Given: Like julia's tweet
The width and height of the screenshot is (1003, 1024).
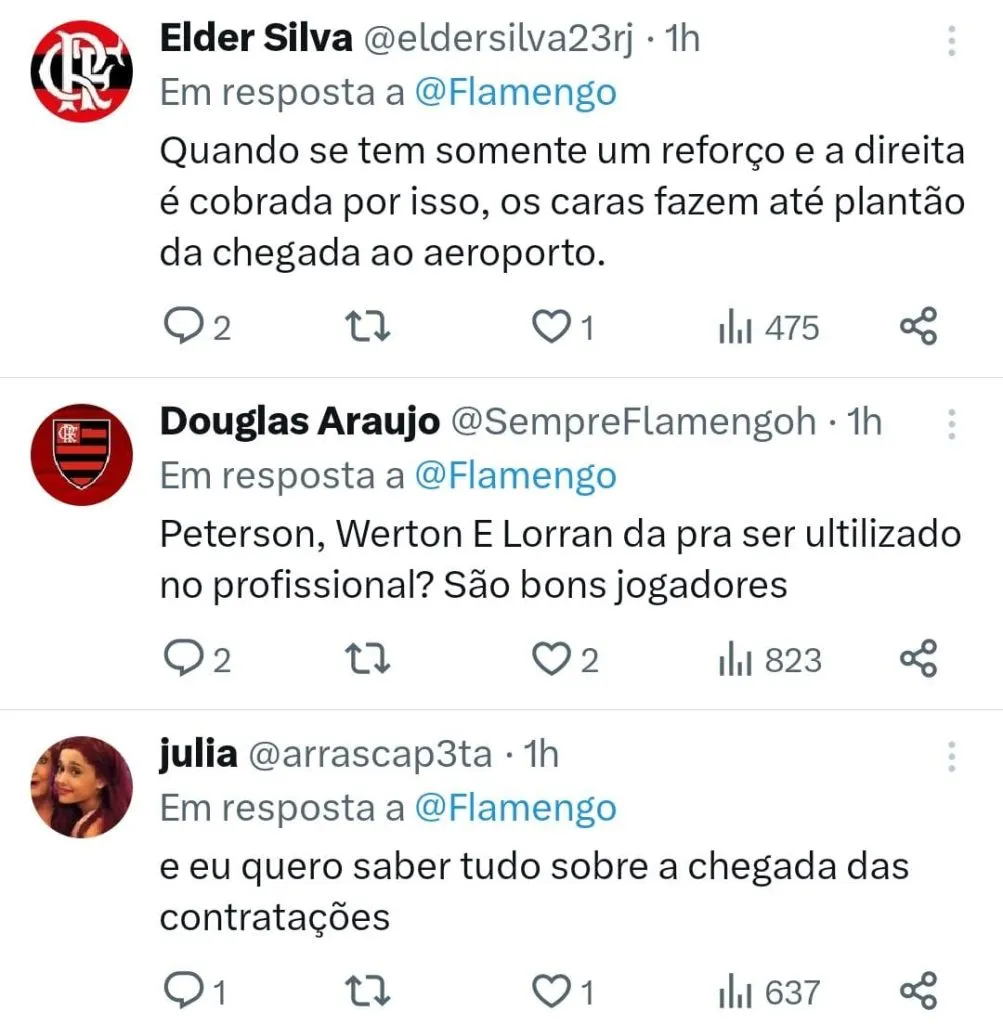Looking at the screenshot, I should (550, 991).
